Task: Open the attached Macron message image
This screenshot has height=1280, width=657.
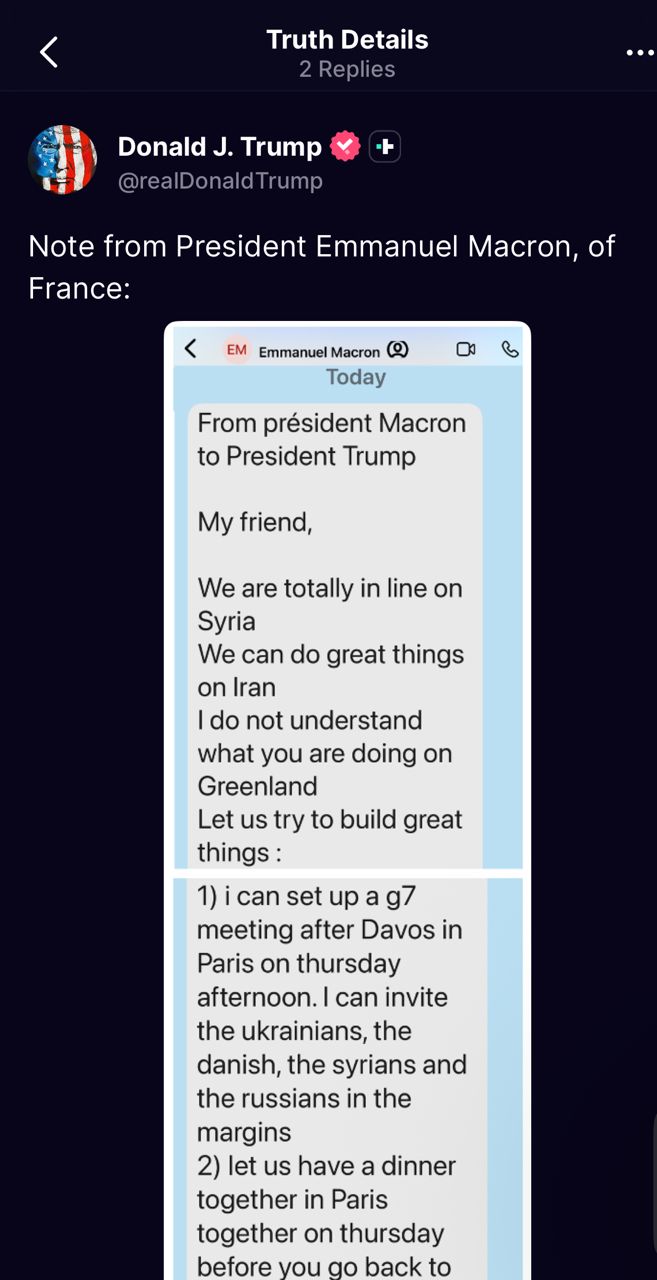Action: [x=347, y=800]
